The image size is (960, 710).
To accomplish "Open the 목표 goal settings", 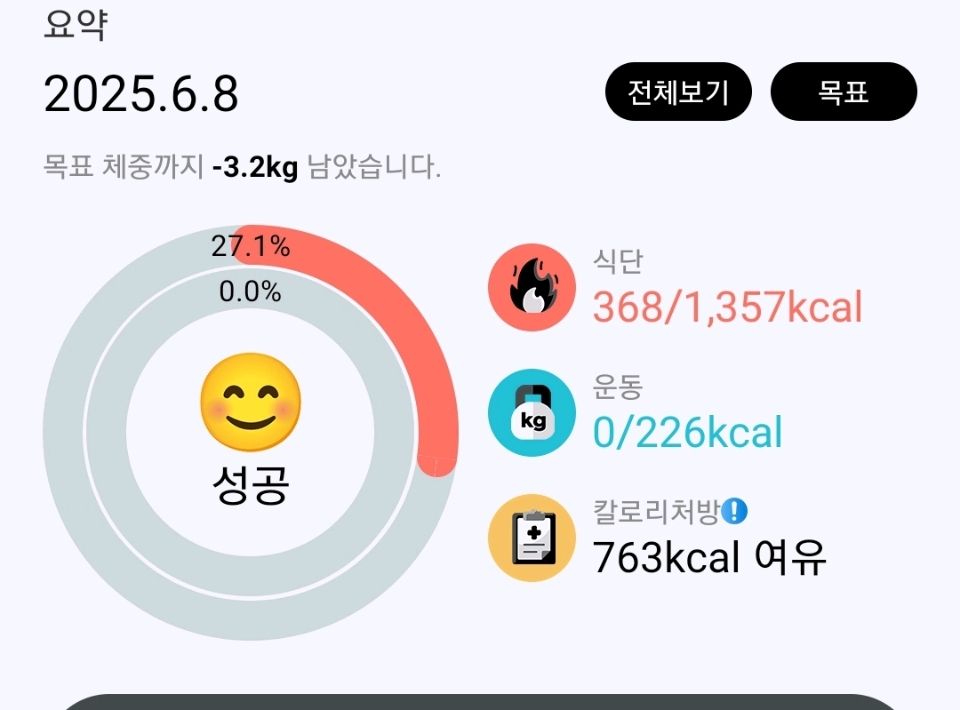I will pos(843,92).
